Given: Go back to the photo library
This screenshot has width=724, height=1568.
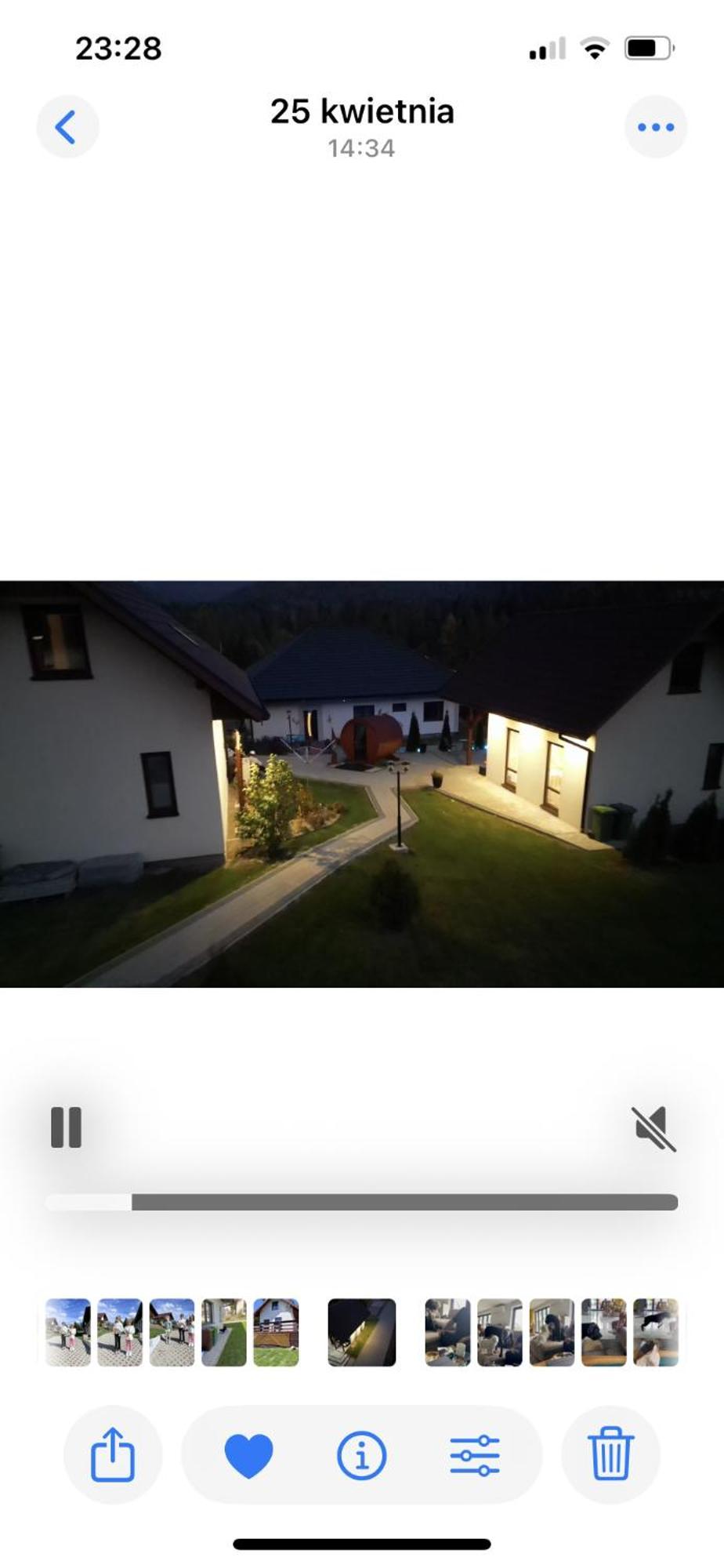Looking at the screenshot, I should pos(67,127).
